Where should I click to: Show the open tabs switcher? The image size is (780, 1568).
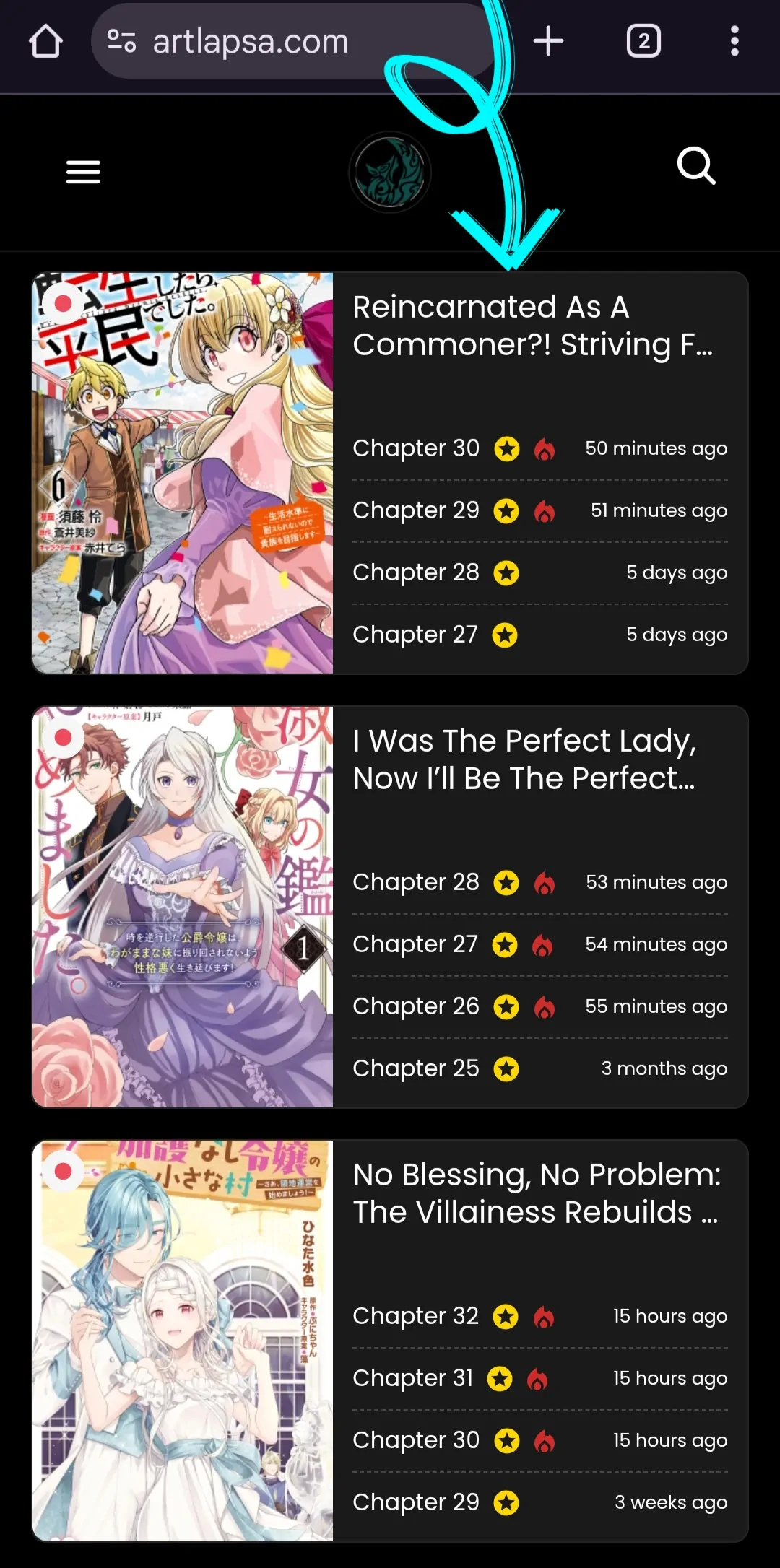coord(643,41)
